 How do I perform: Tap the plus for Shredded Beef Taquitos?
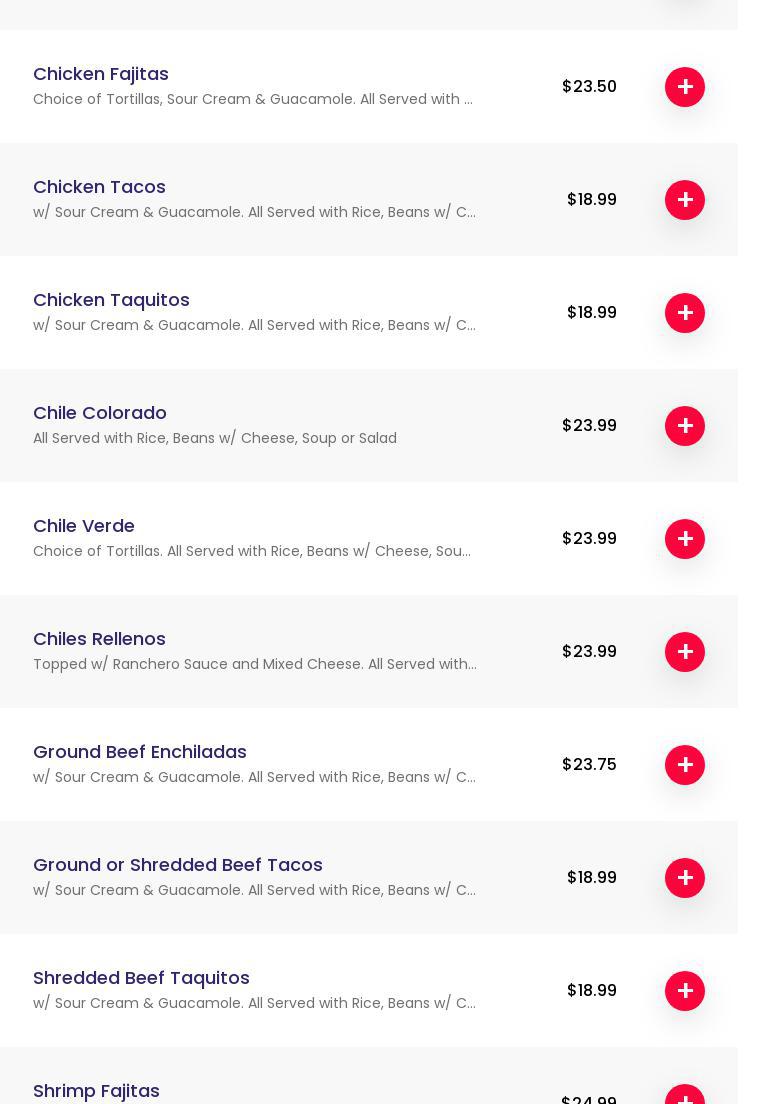685,991
